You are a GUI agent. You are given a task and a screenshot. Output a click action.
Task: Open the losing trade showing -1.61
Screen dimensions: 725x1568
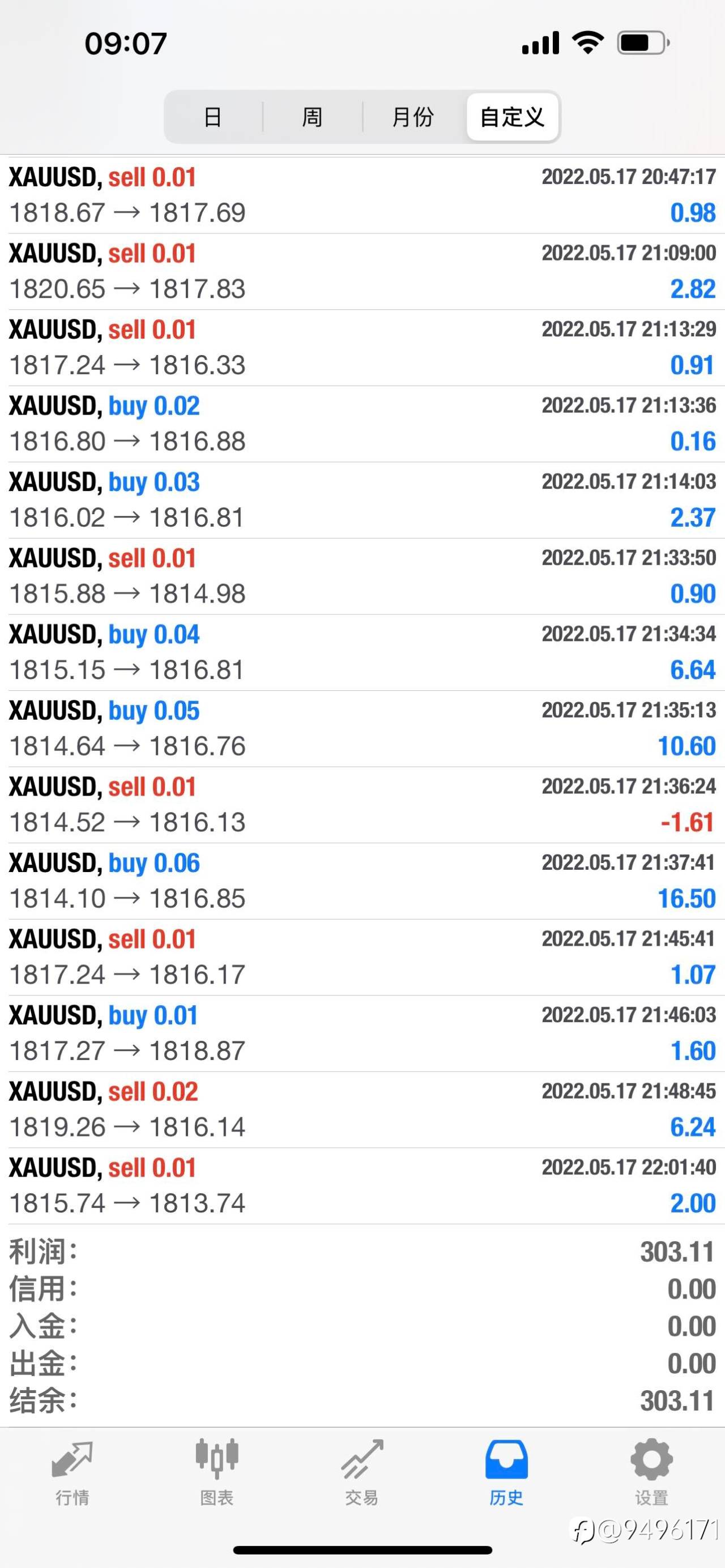click(x=362, y=805)
